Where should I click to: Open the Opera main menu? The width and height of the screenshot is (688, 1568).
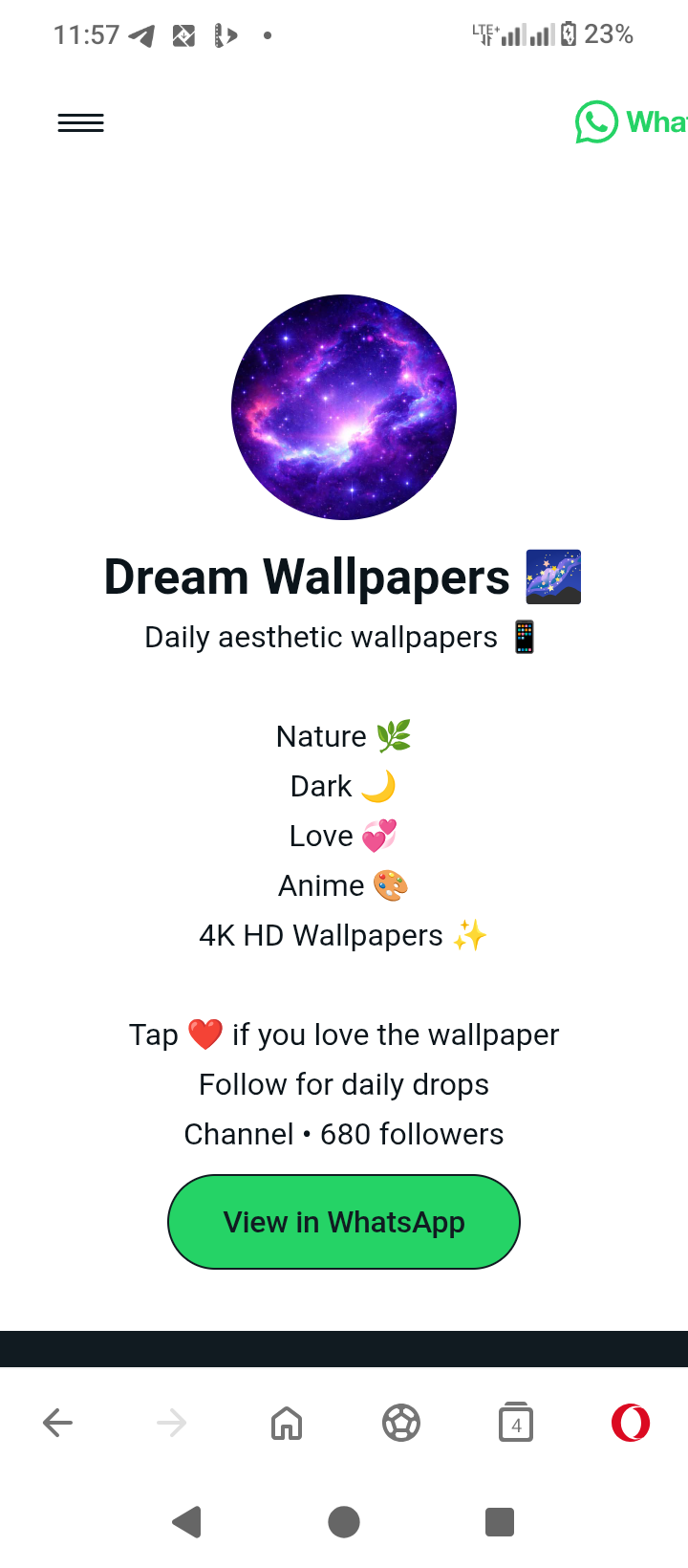coord(631,1423)
